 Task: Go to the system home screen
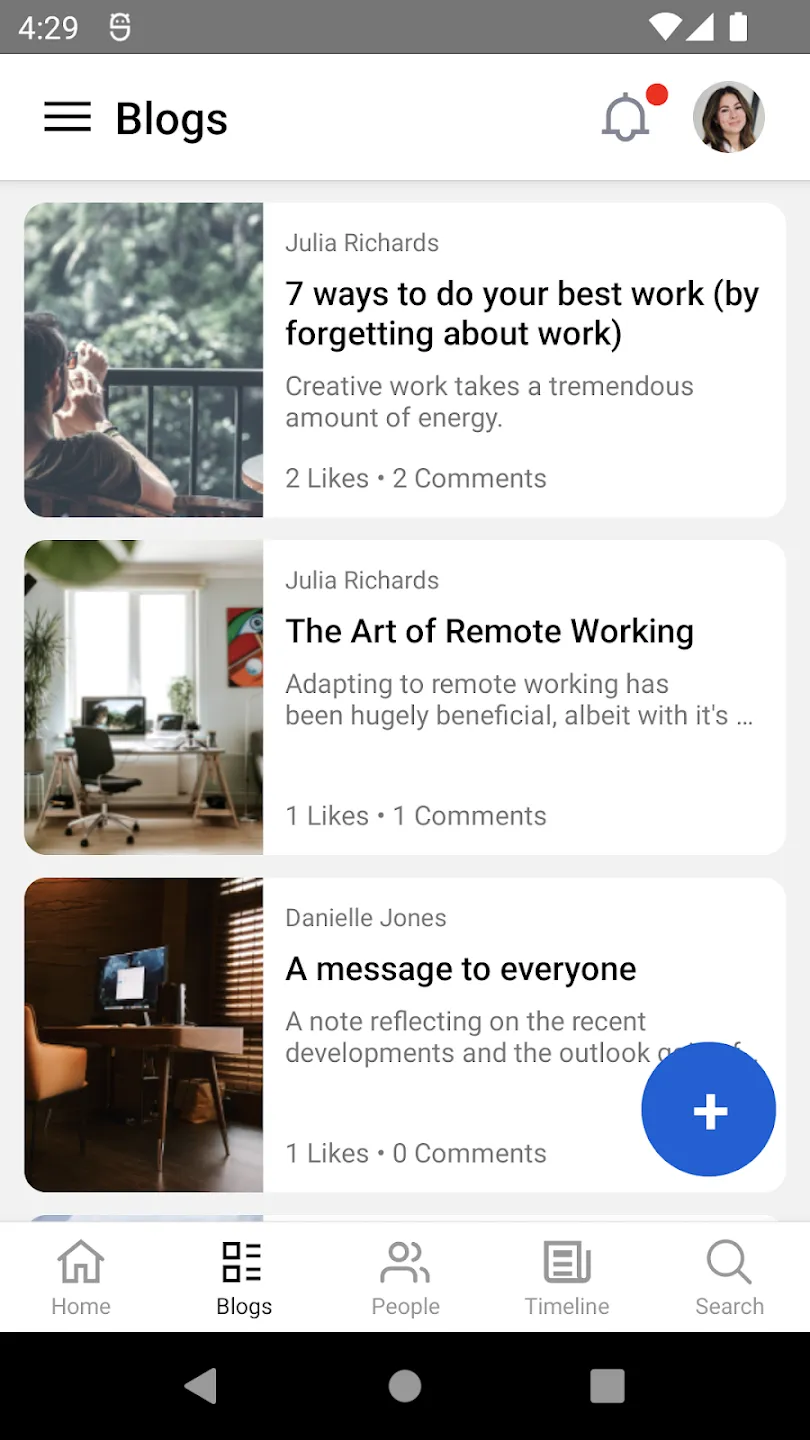tap(405, 1386)
